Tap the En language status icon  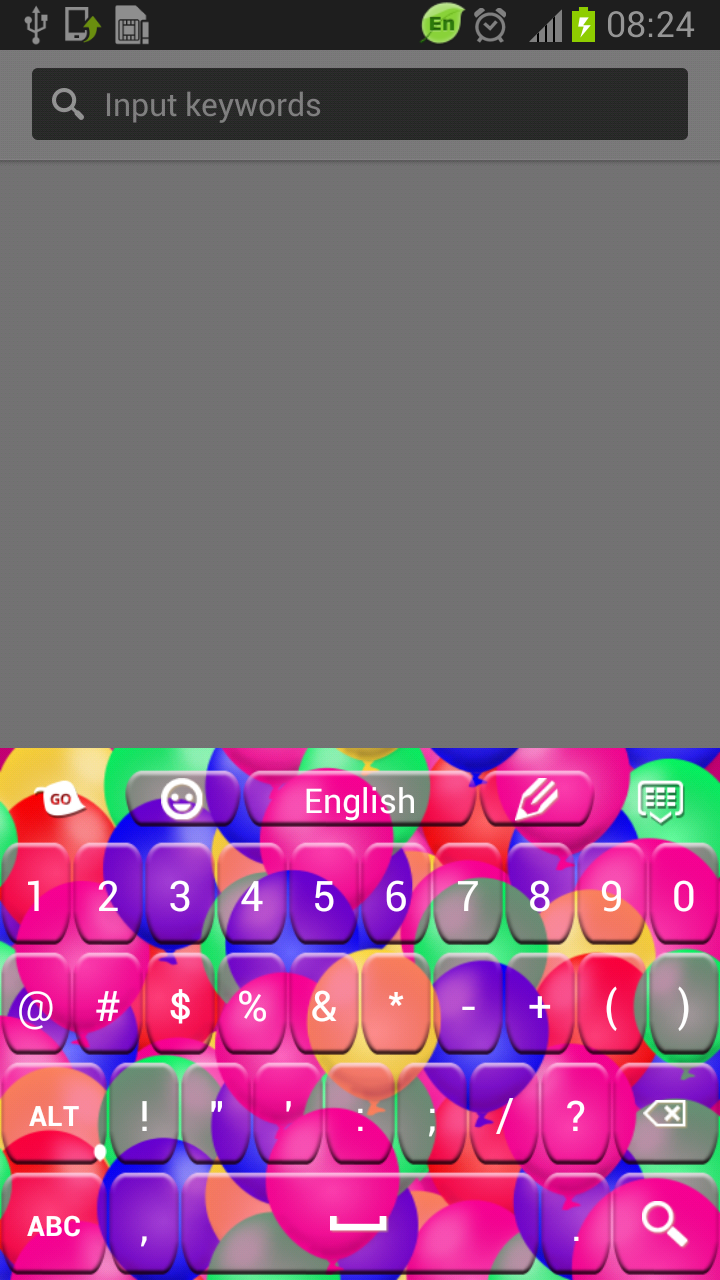coord(440,22)
